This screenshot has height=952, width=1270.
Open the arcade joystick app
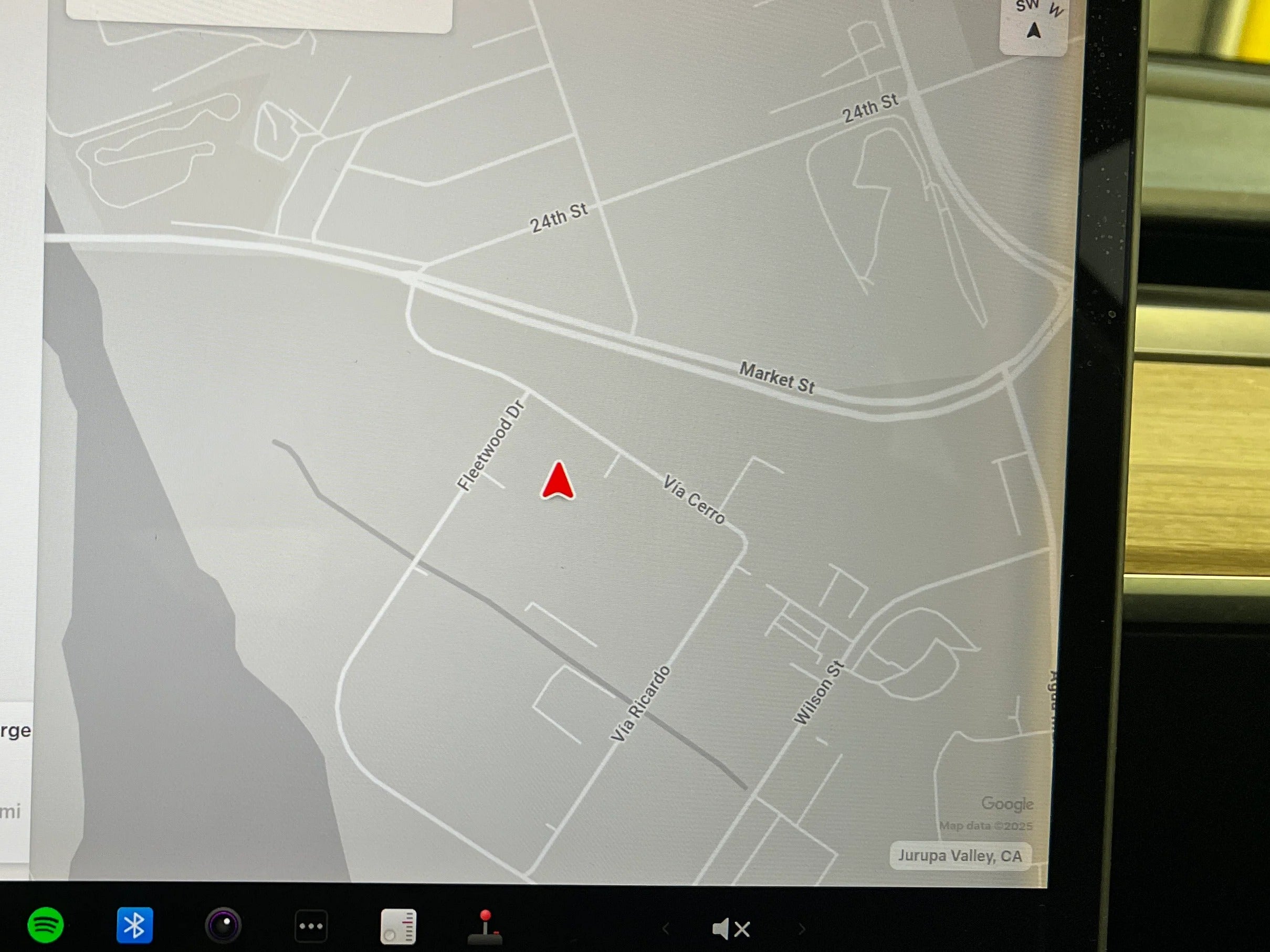[x=485, y=926]
